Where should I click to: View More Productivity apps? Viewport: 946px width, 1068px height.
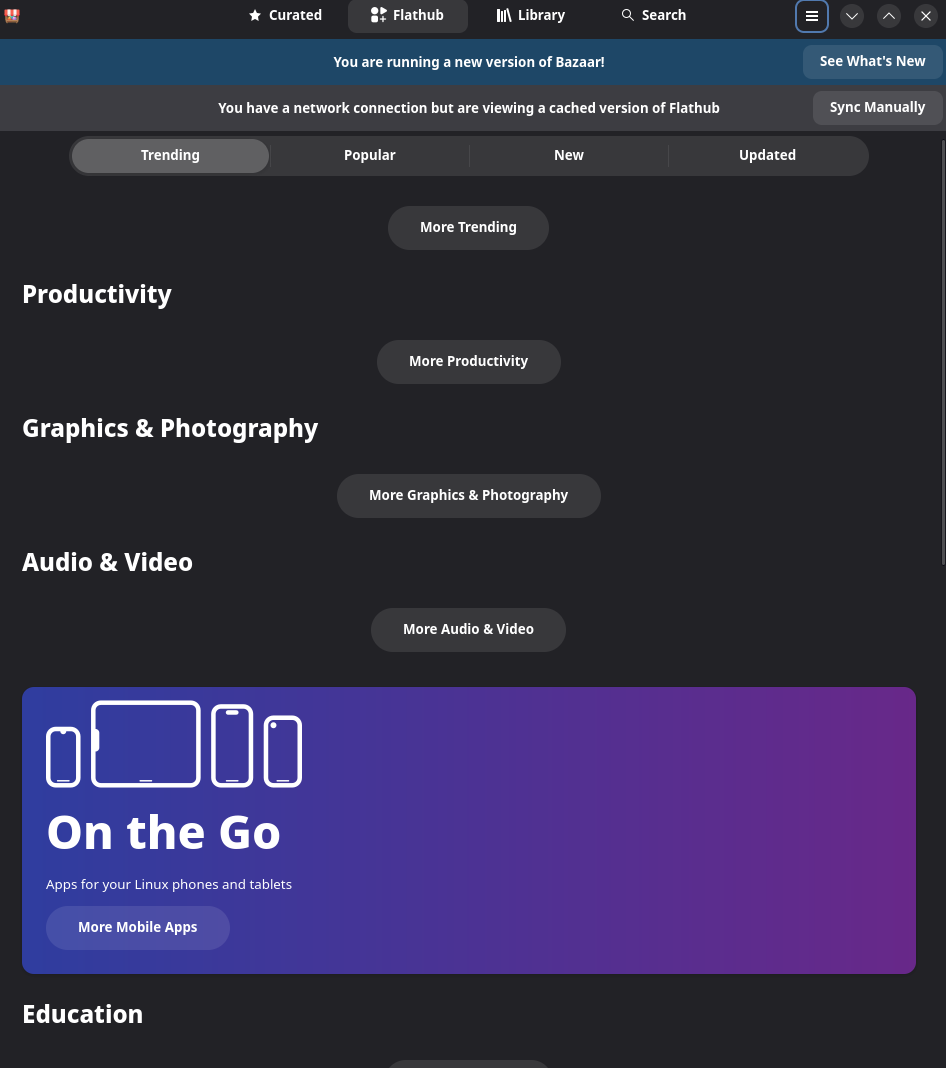[x=468, y=362]
